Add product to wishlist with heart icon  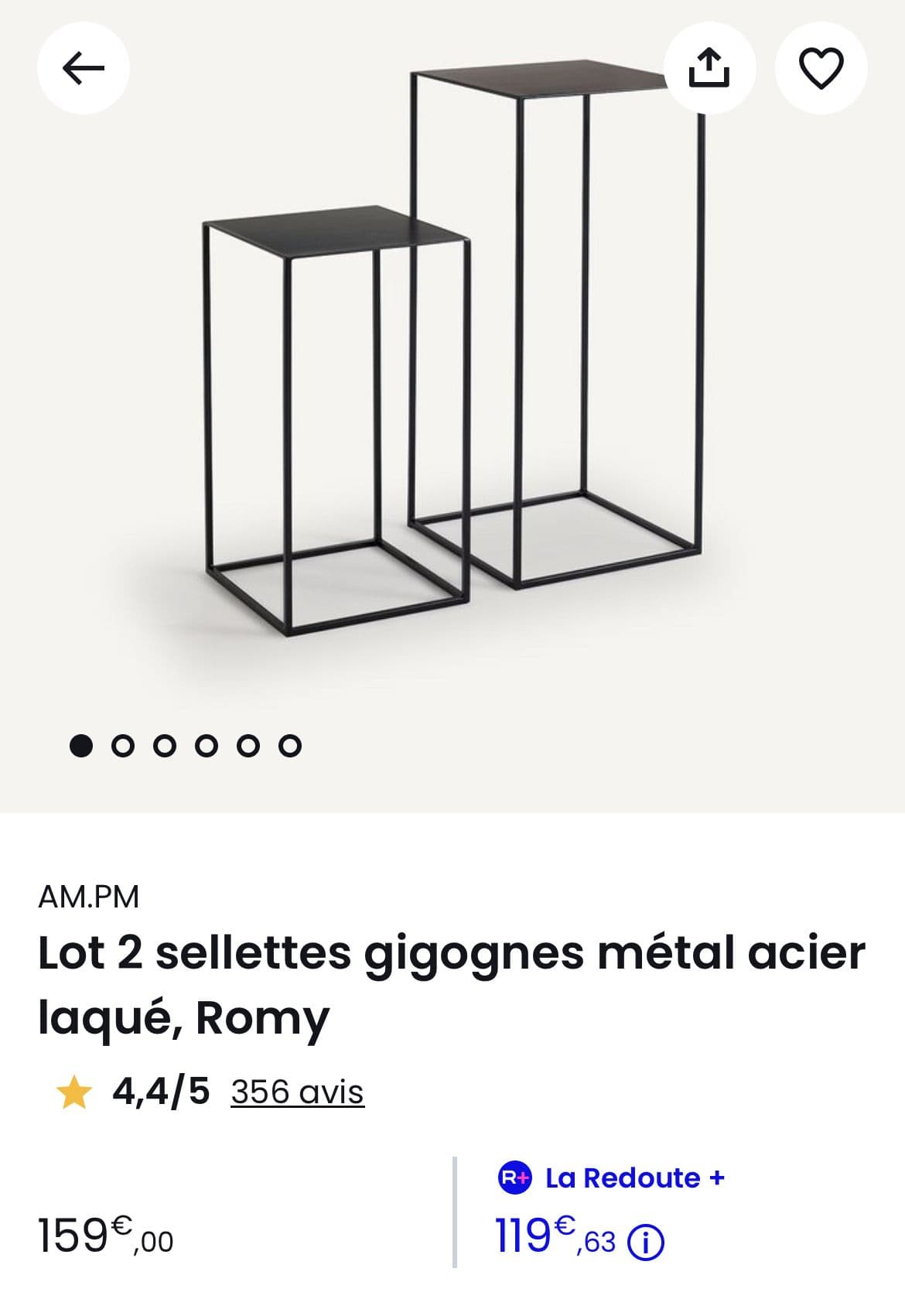[820, 67]
